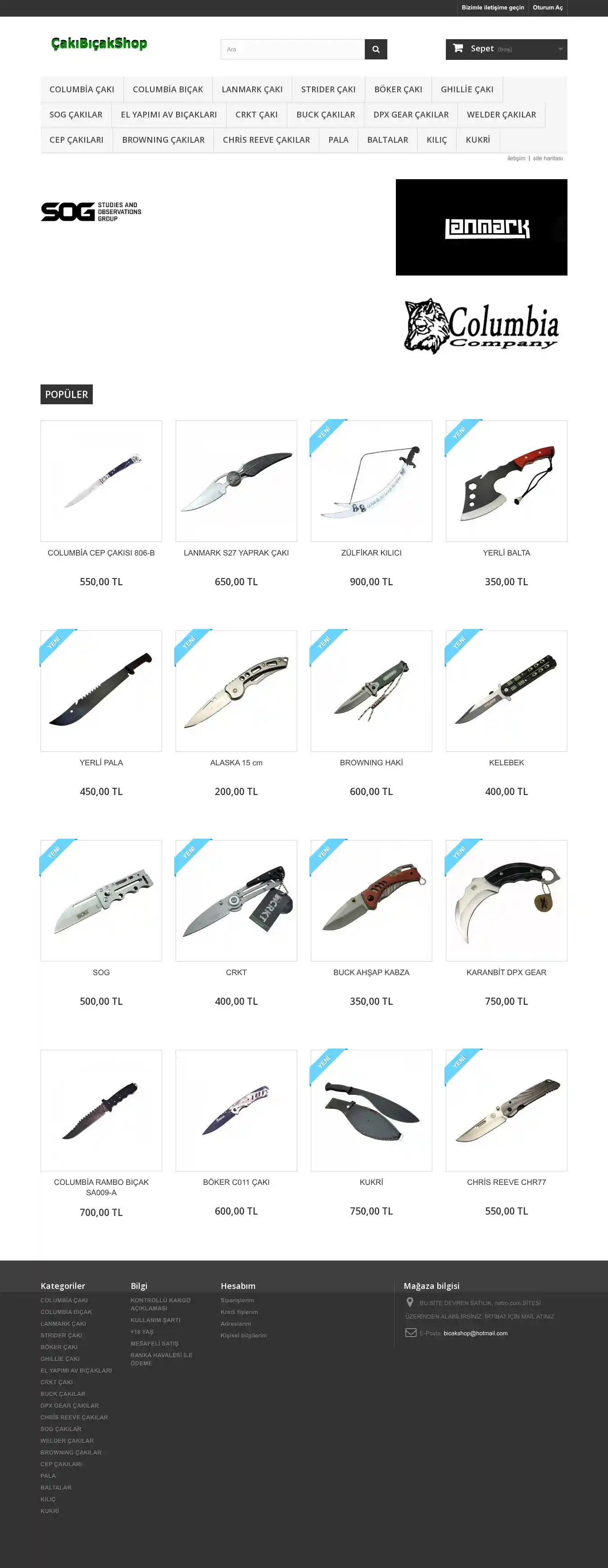The width and height of the screenshot is (608, 1568).
Task: Email bicakshop@hotmail.com link
Action: (475, 1333)
